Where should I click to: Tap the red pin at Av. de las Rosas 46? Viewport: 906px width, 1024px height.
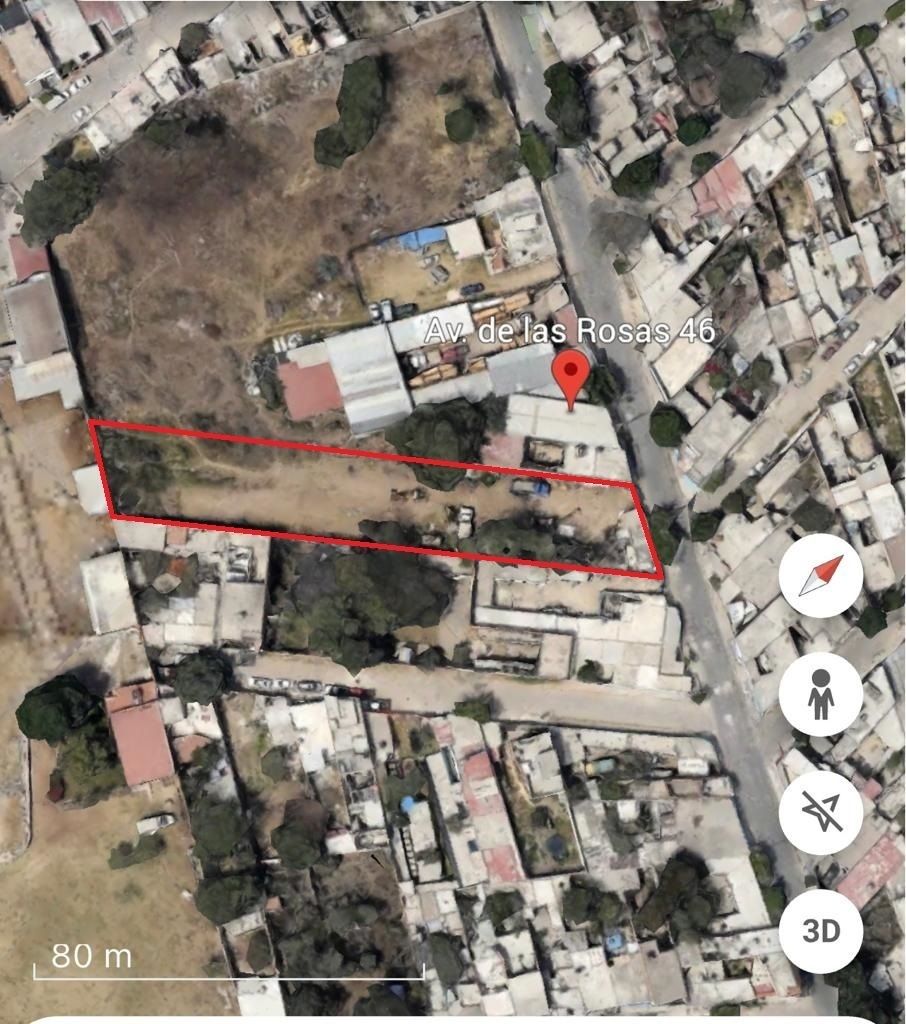(x=571, y=377)
